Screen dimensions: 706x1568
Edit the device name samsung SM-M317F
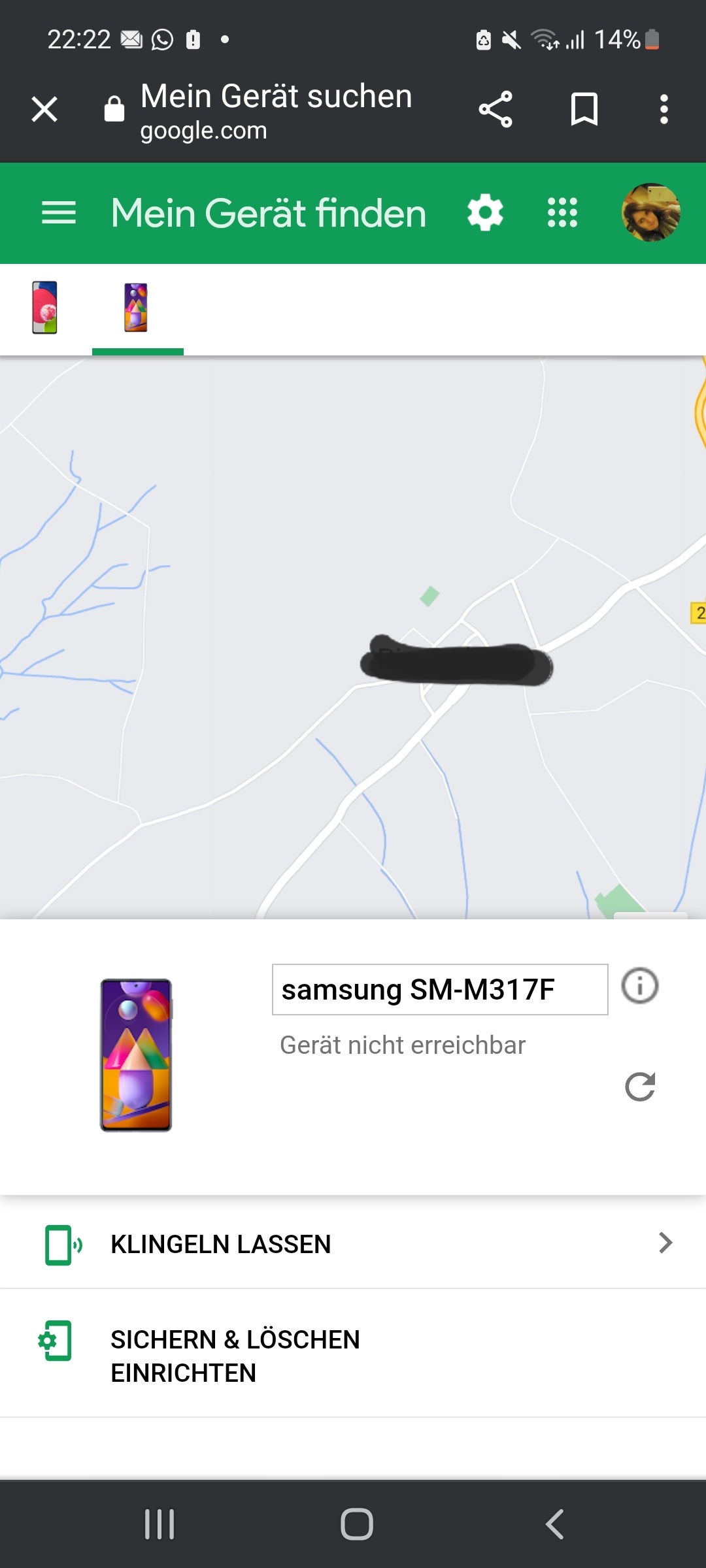tap(439, 990)
